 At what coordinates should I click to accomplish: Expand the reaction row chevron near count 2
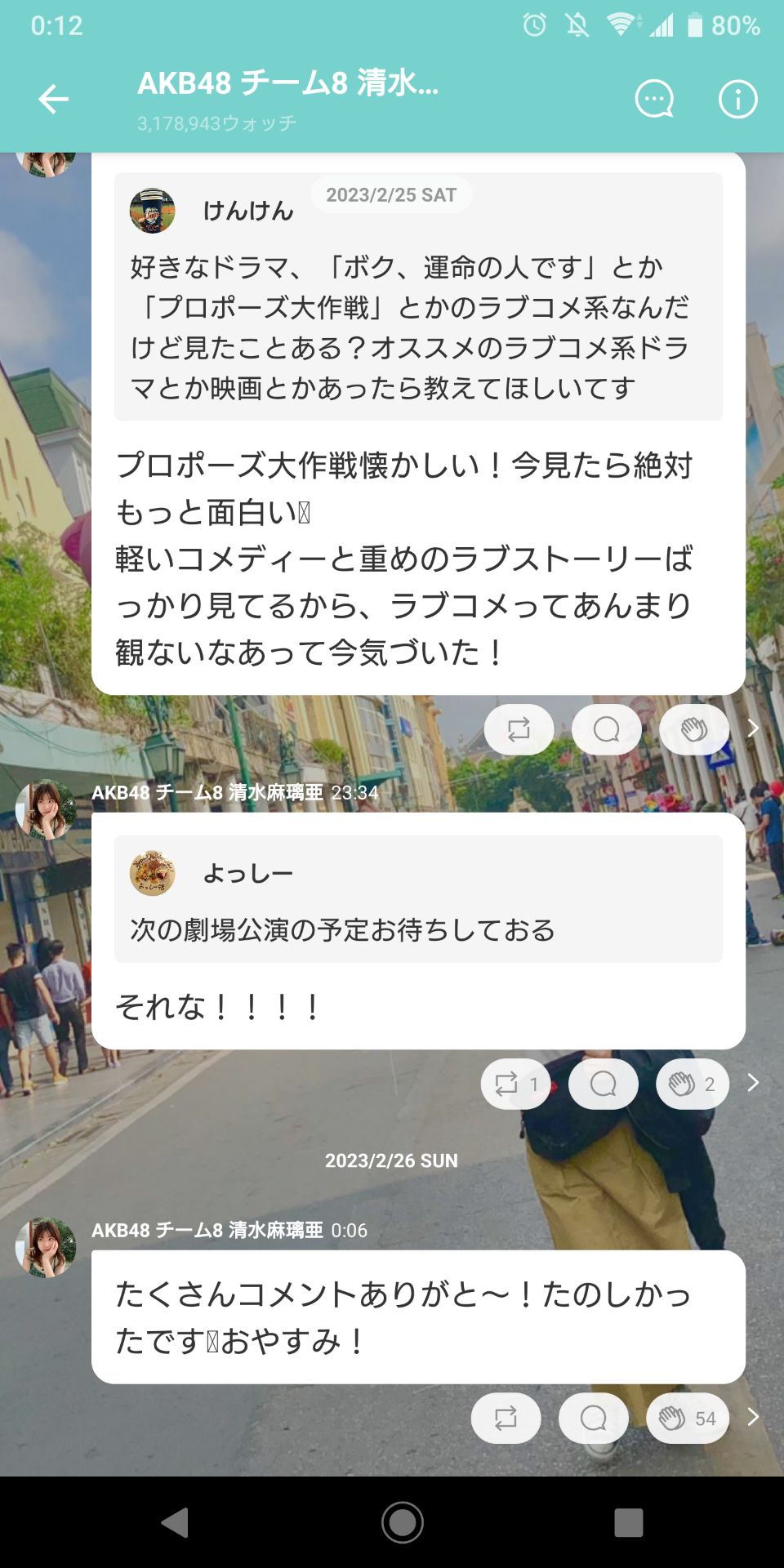[751, 1084]
